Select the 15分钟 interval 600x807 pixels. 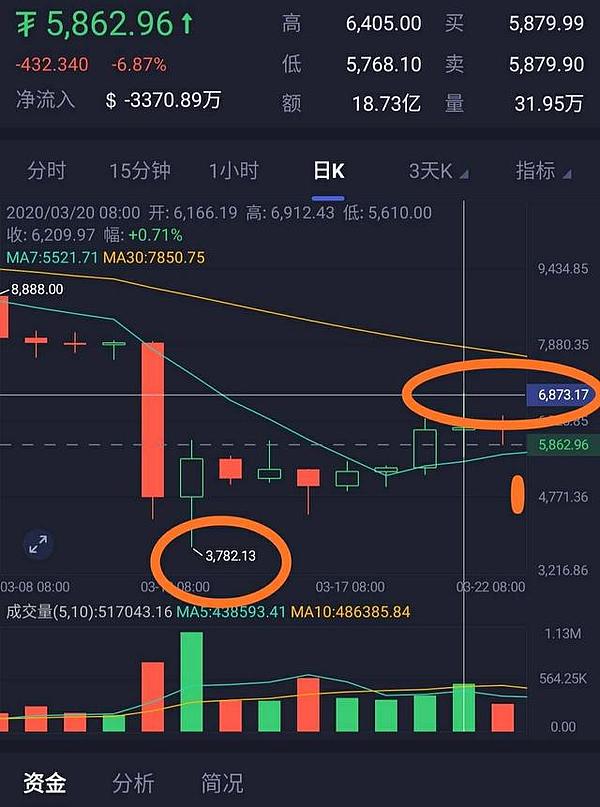[x=142, y=171]
